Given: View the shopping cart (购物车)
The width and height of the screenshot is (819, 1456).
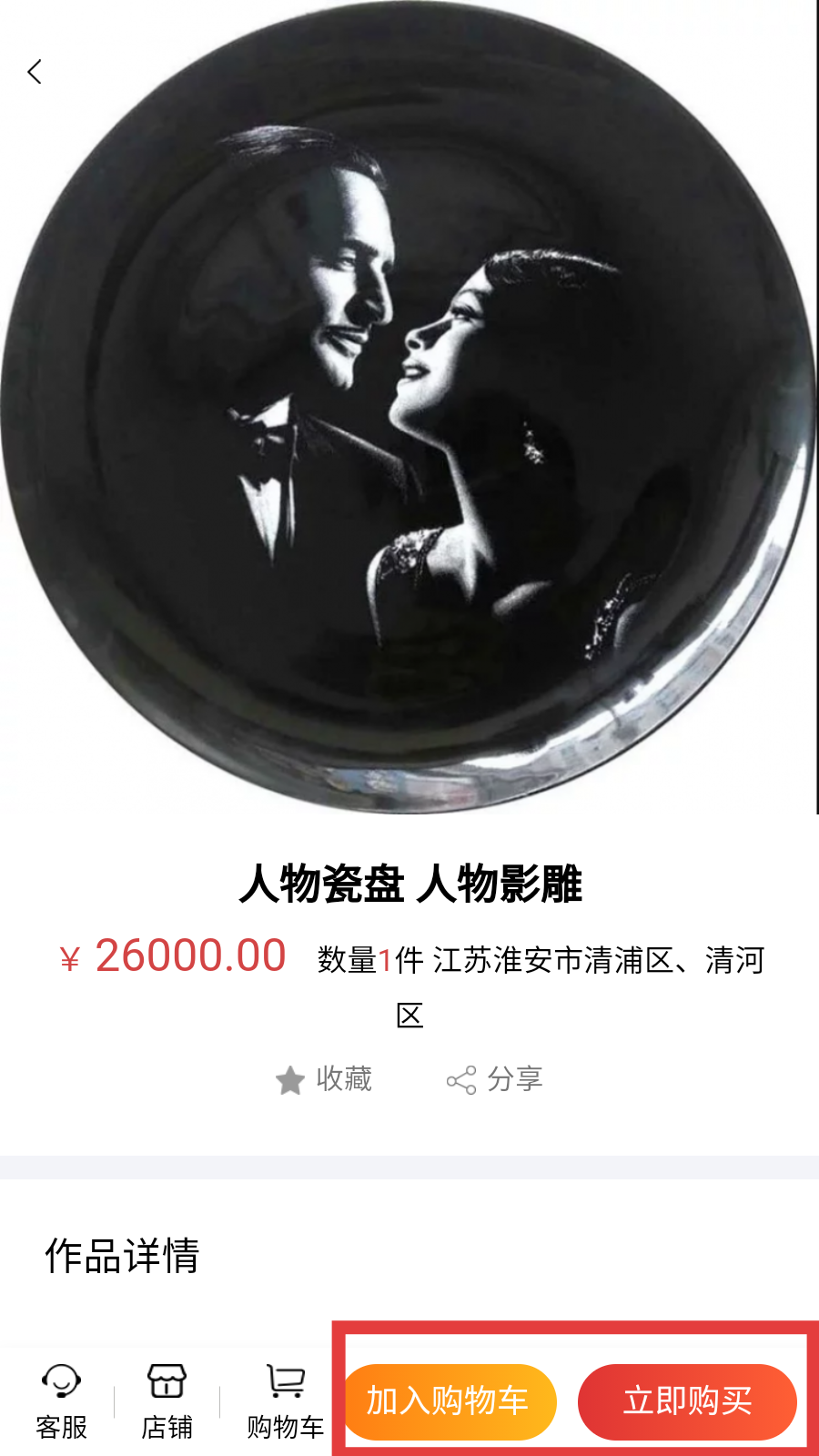Looking at the screenshot, I should [x=285, y=1400].
